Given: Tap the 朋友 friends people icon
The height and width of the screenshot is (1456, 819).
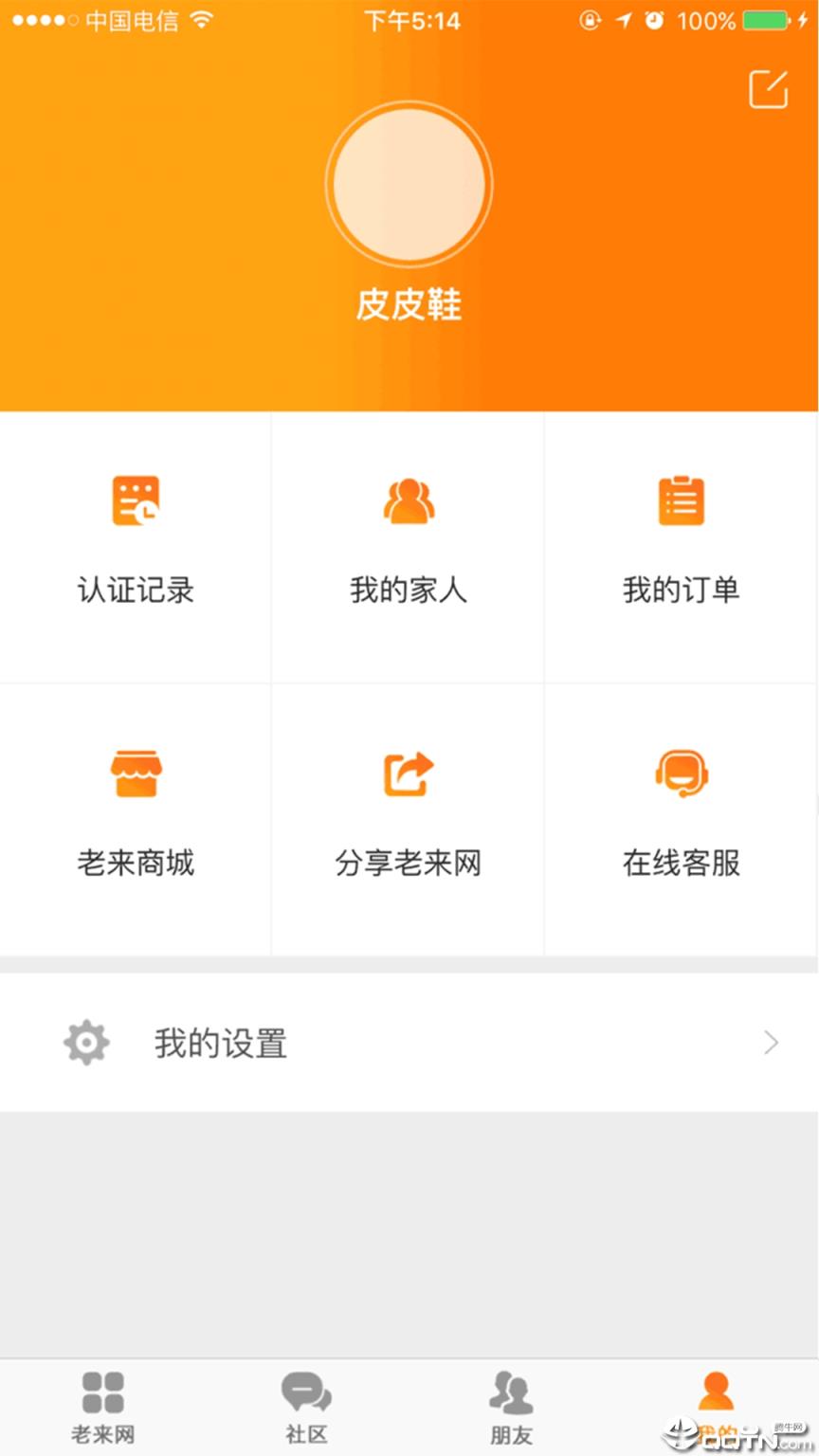Looking at the screenshot, I should 511,1392.
